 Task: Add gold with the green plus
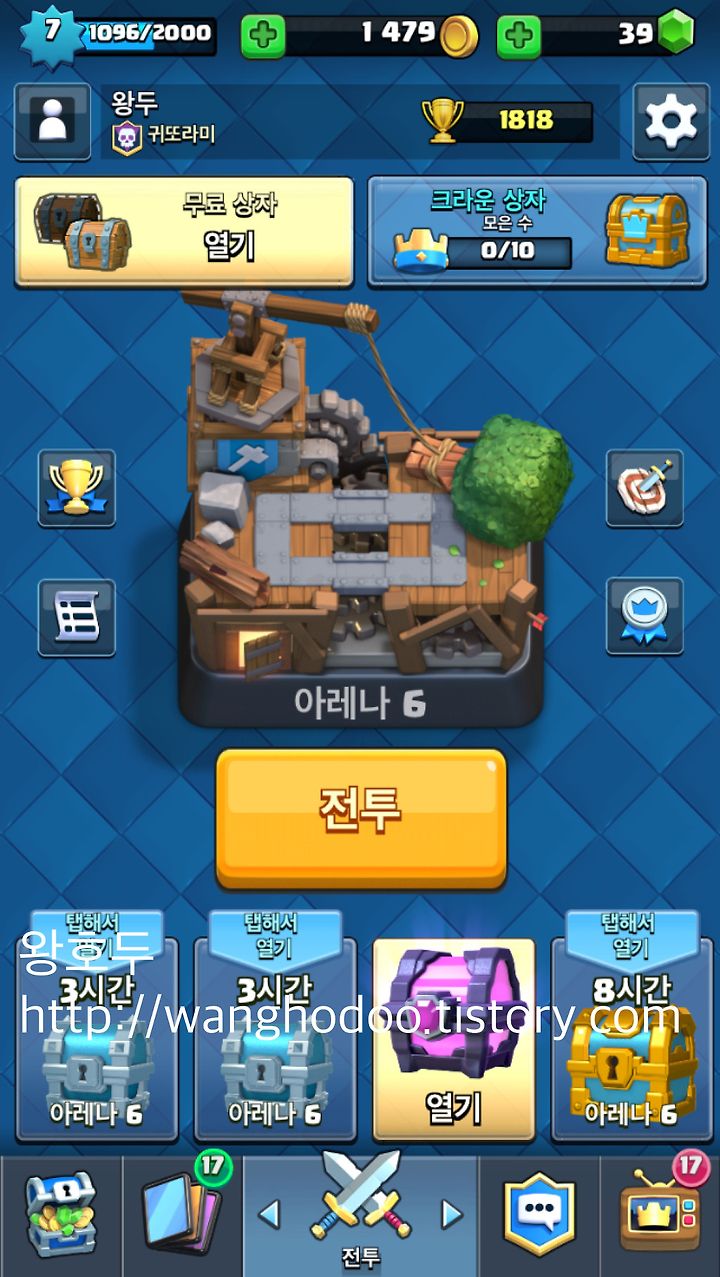(264, 36)
